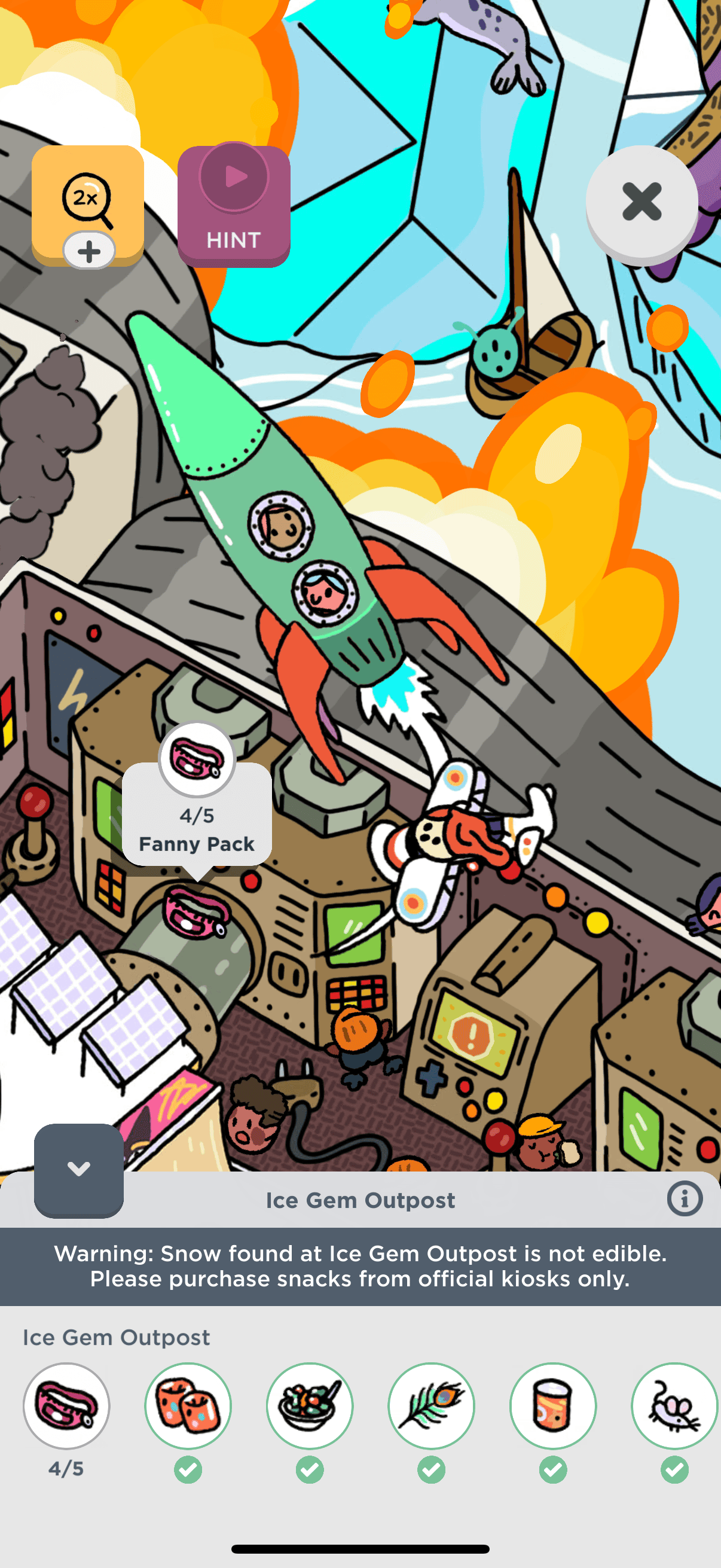Select the completed orange can item

tap(553, 1406)
